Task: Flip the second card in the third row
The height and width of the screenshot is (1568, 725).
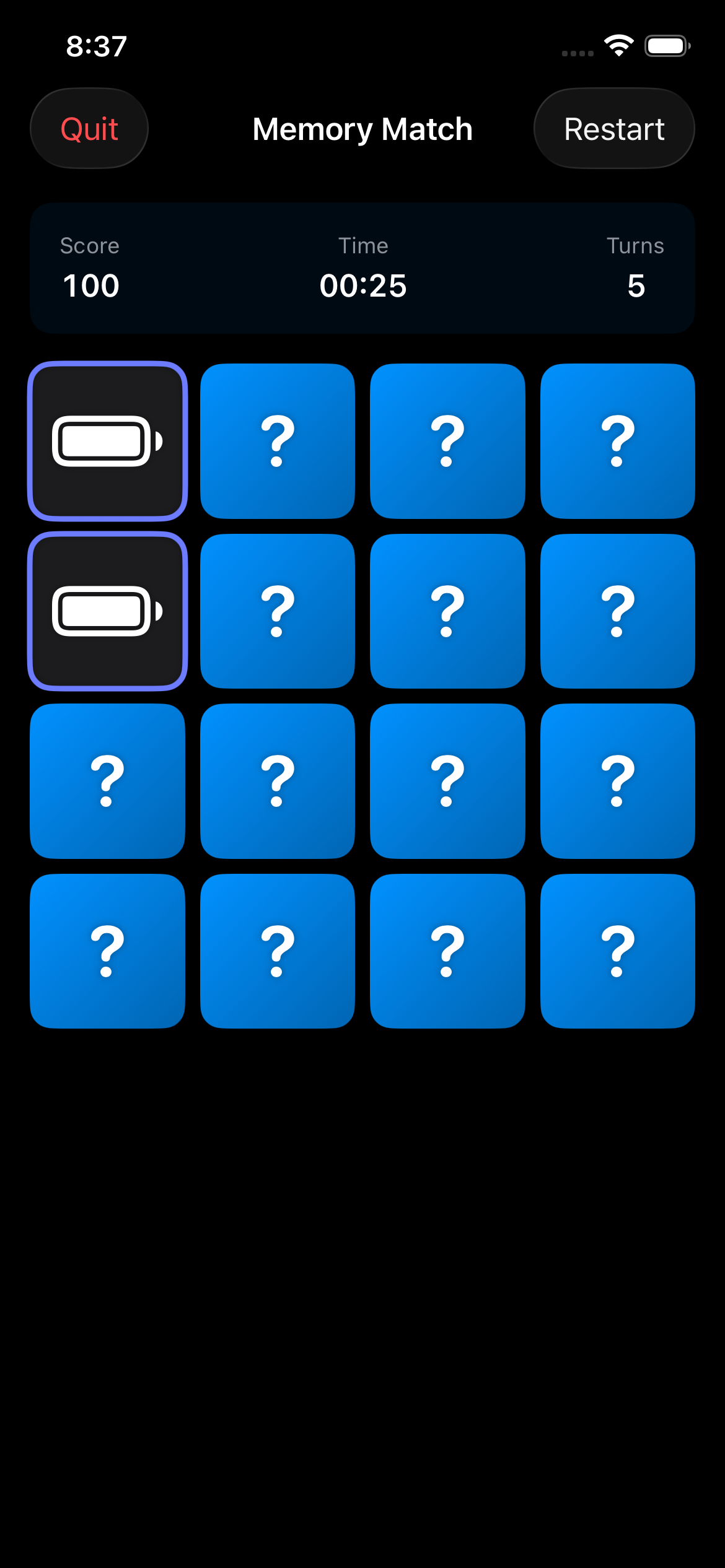Action: 278,782
